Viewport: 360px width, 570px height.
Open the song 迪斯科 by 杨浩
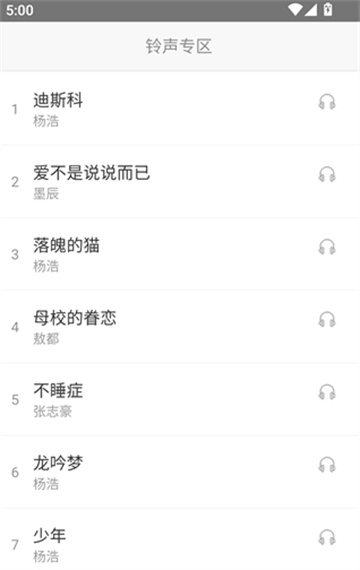click(x=180, y=109)
